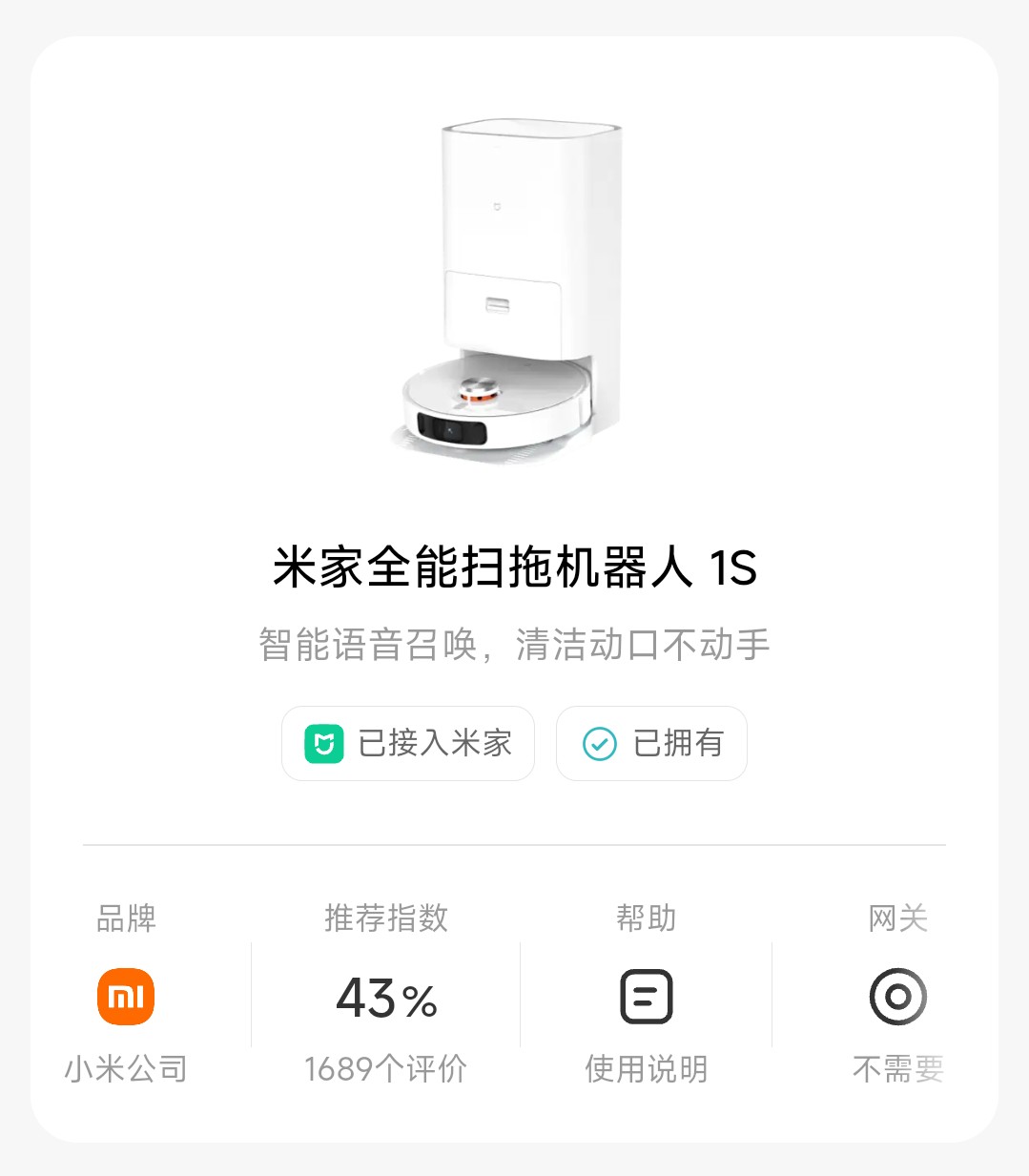Switch to the 帮助 section

point(645,918)
